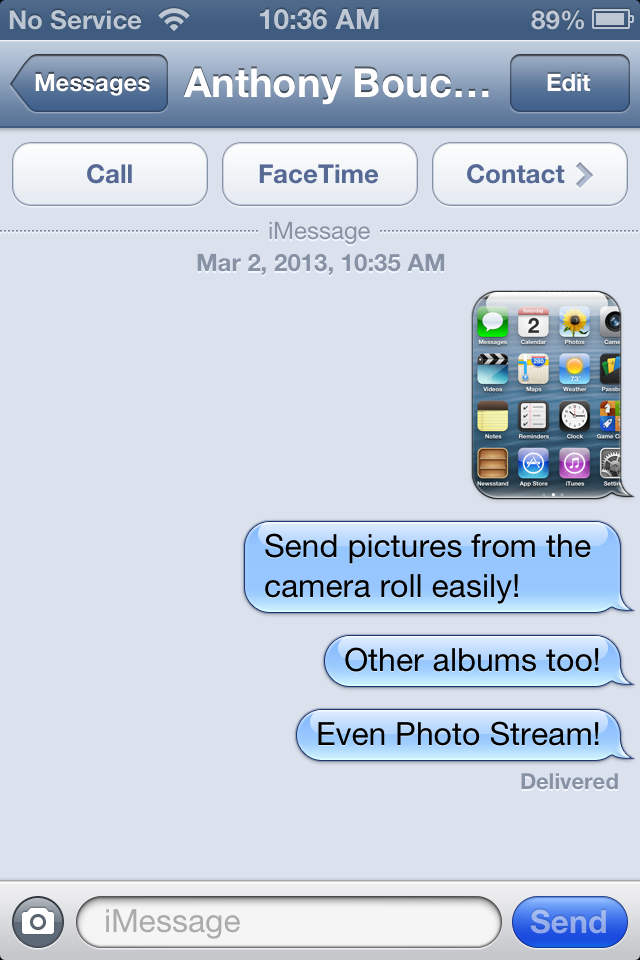Tap the camera icon to attach media

(38, 921)
